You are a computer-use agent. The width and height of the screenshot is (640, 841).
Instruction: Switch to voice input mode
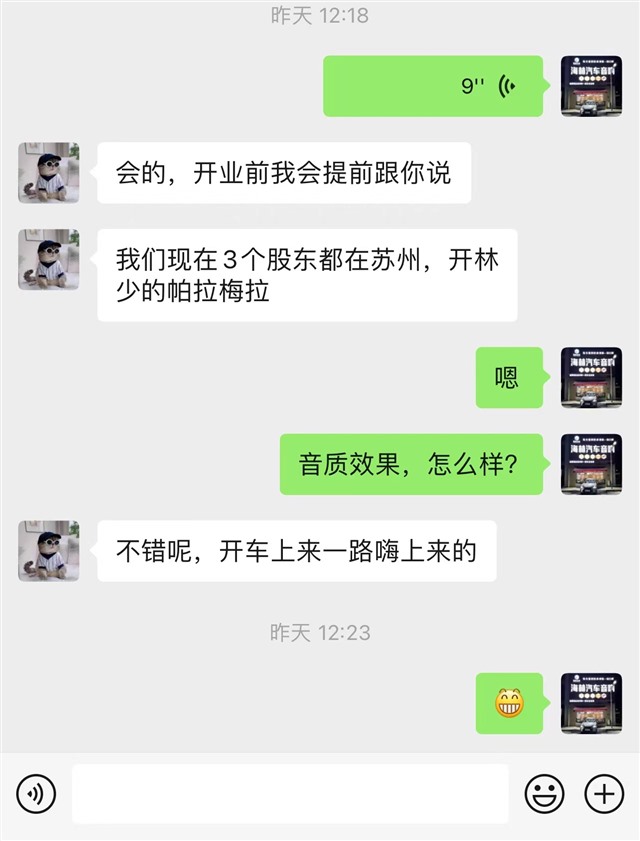coord(36,794)
